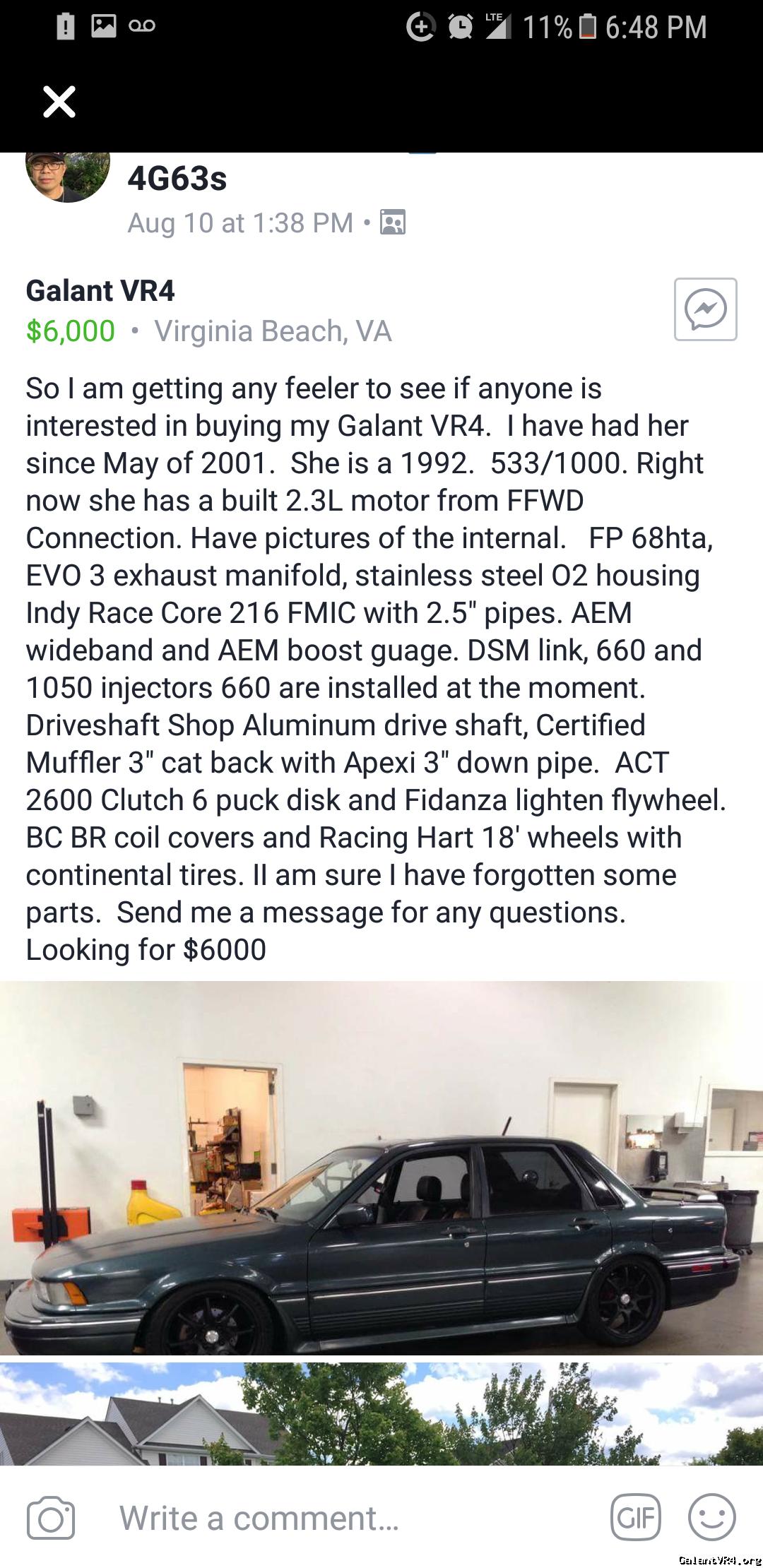
Task: Open the houses and trees photo
Action: [381, 1414]
